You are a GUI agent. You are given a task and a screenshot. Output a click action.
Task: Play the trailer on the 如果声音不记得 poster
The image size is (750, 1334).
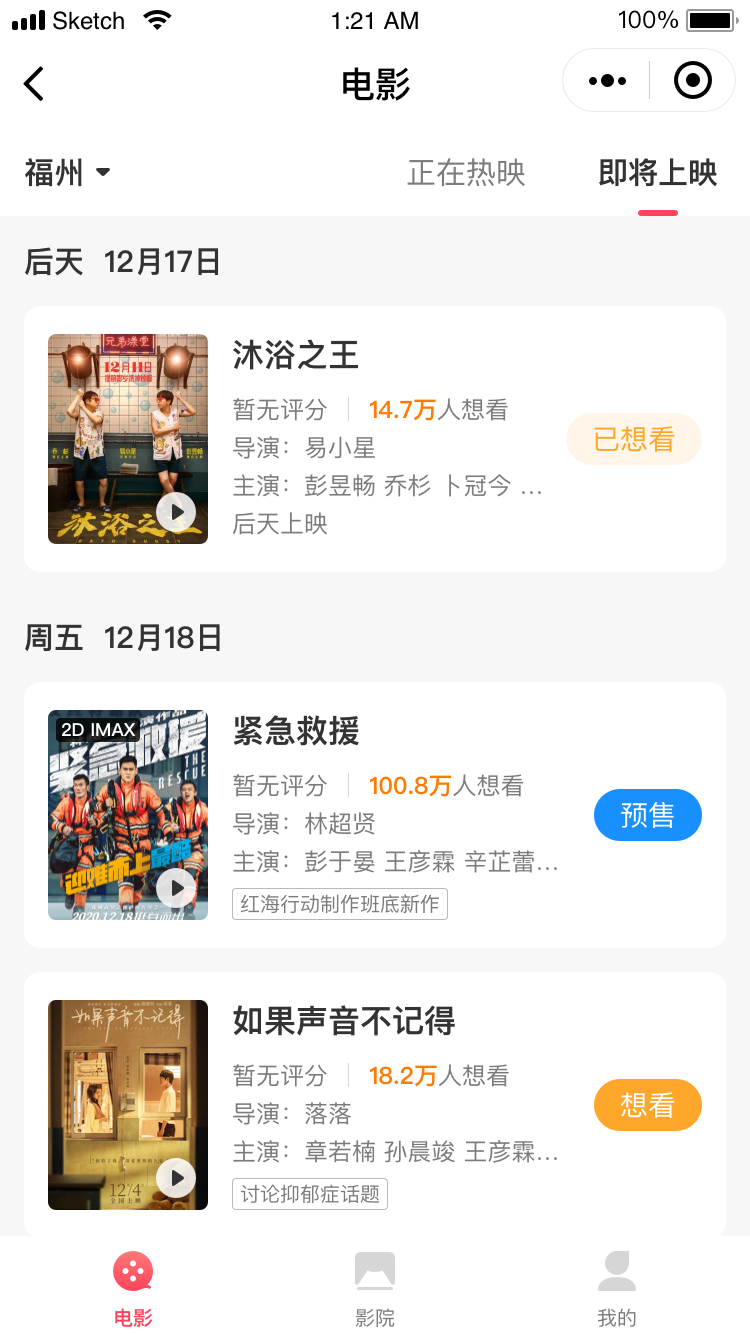(177, 1178)
